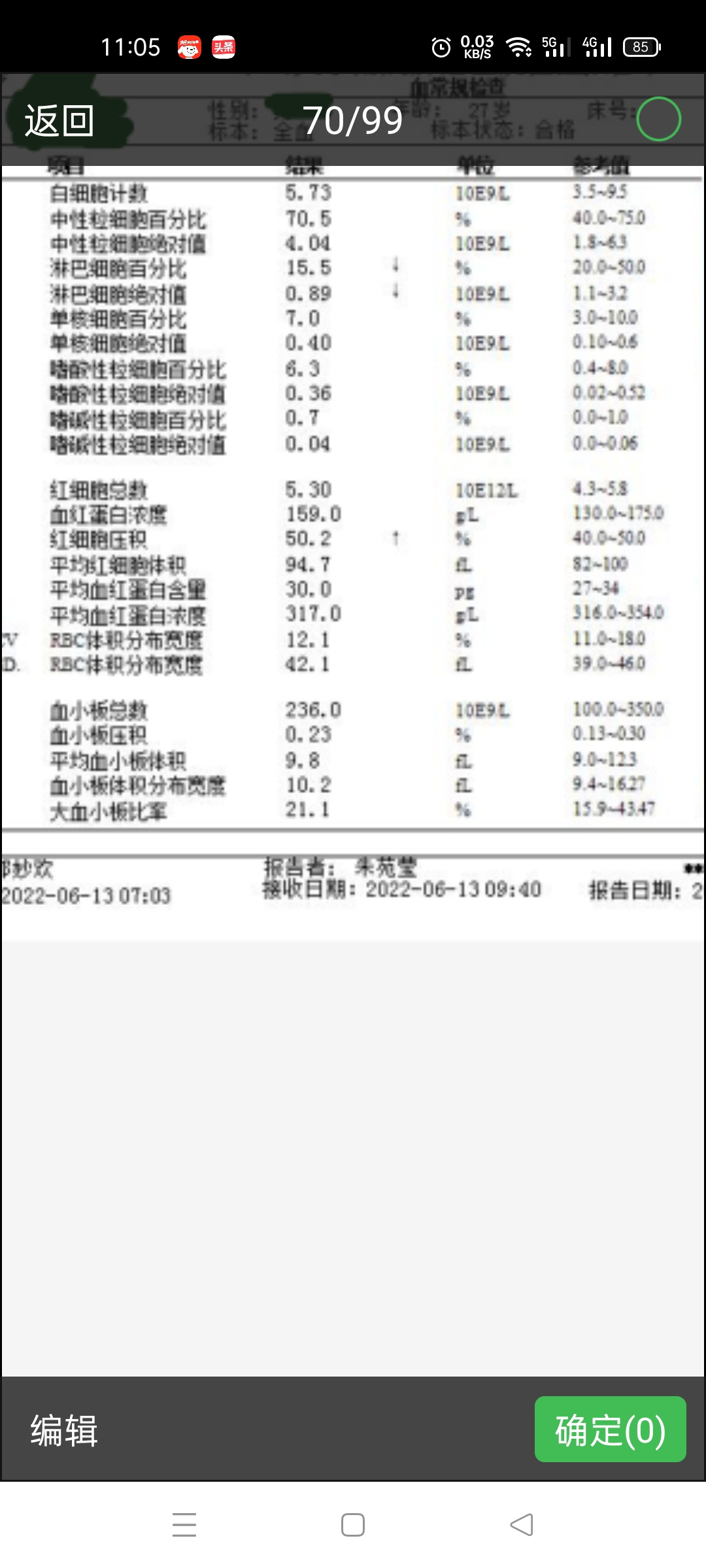The height and width of the screenshot is (1568, 706).
Task: Tap the system back navigation button
Action: coord(522,1525)
